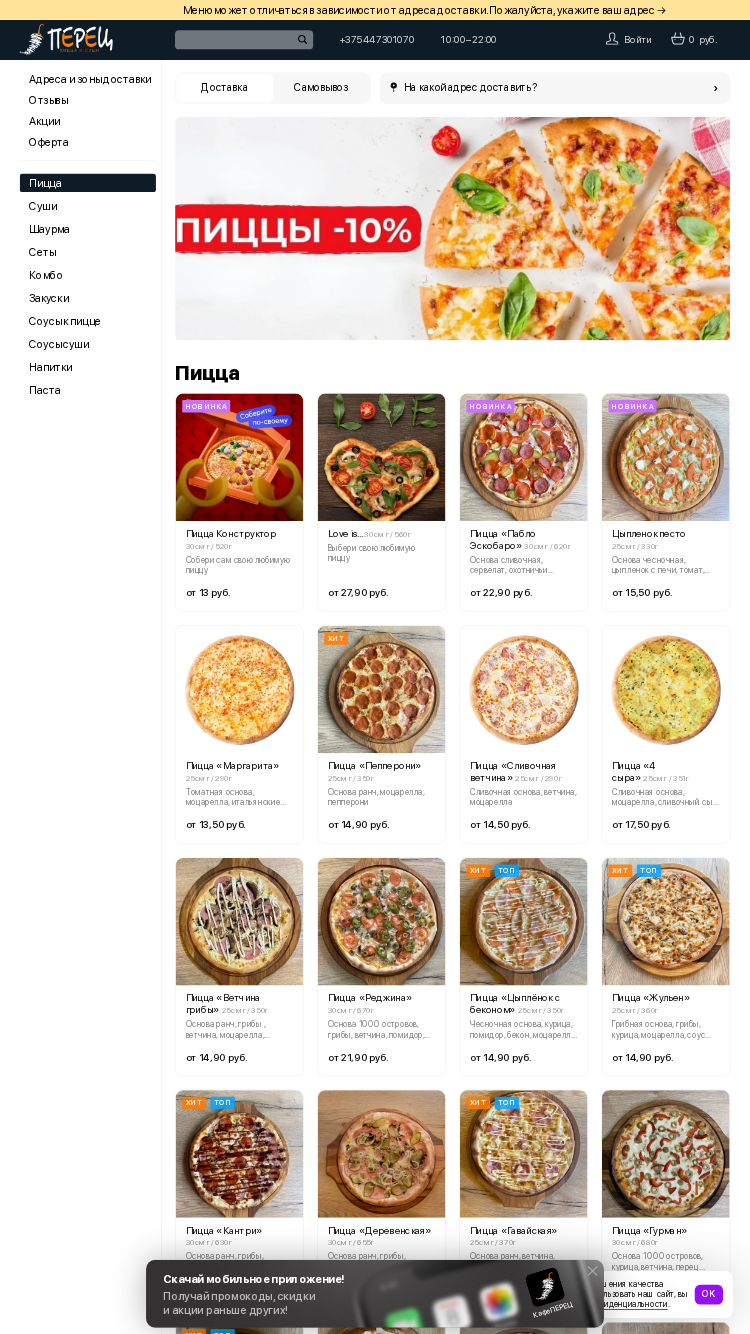Switch to the Самовывоз tab
This screenshot has width=750, height=1334.
pos(321,88)
